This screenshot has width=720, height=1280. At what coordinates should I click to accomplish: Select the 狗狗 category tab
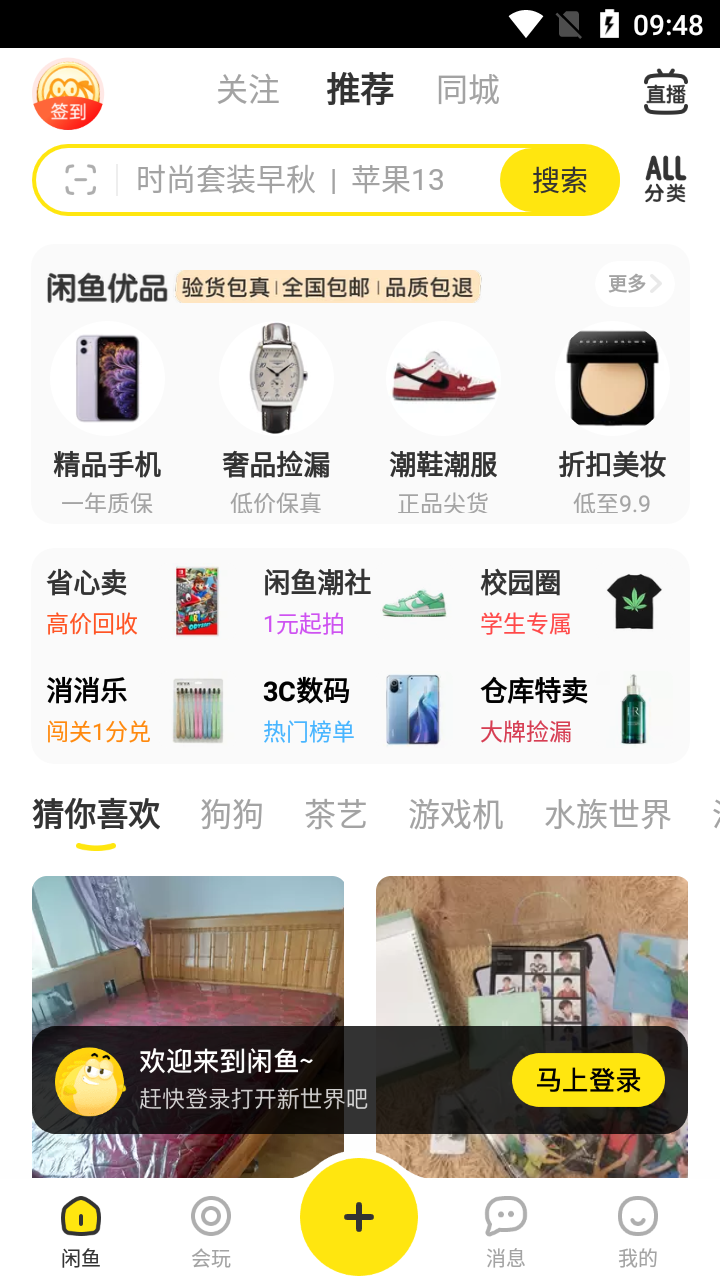tap(231, 815)
